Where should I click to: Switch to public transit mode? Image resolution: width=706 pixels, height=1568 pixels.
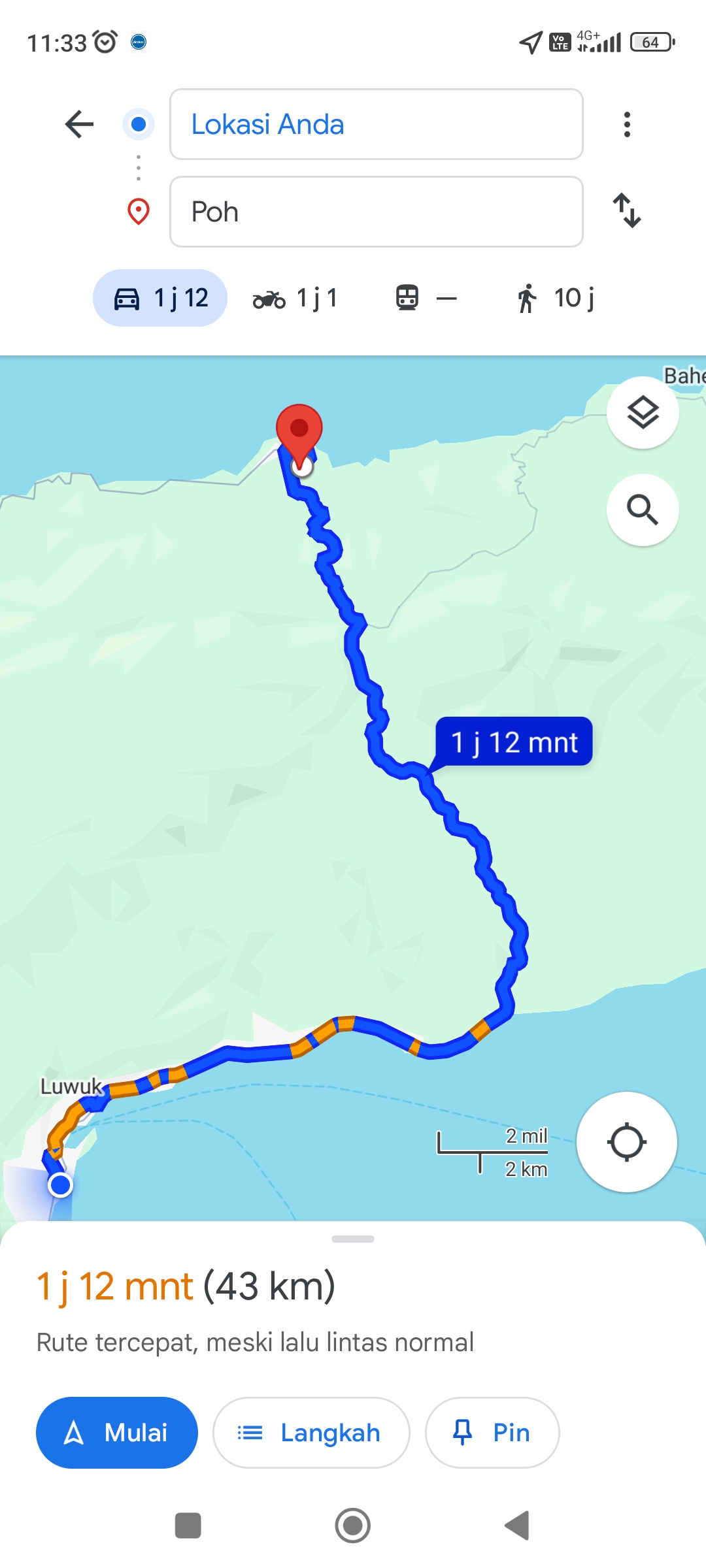point(426,298)
